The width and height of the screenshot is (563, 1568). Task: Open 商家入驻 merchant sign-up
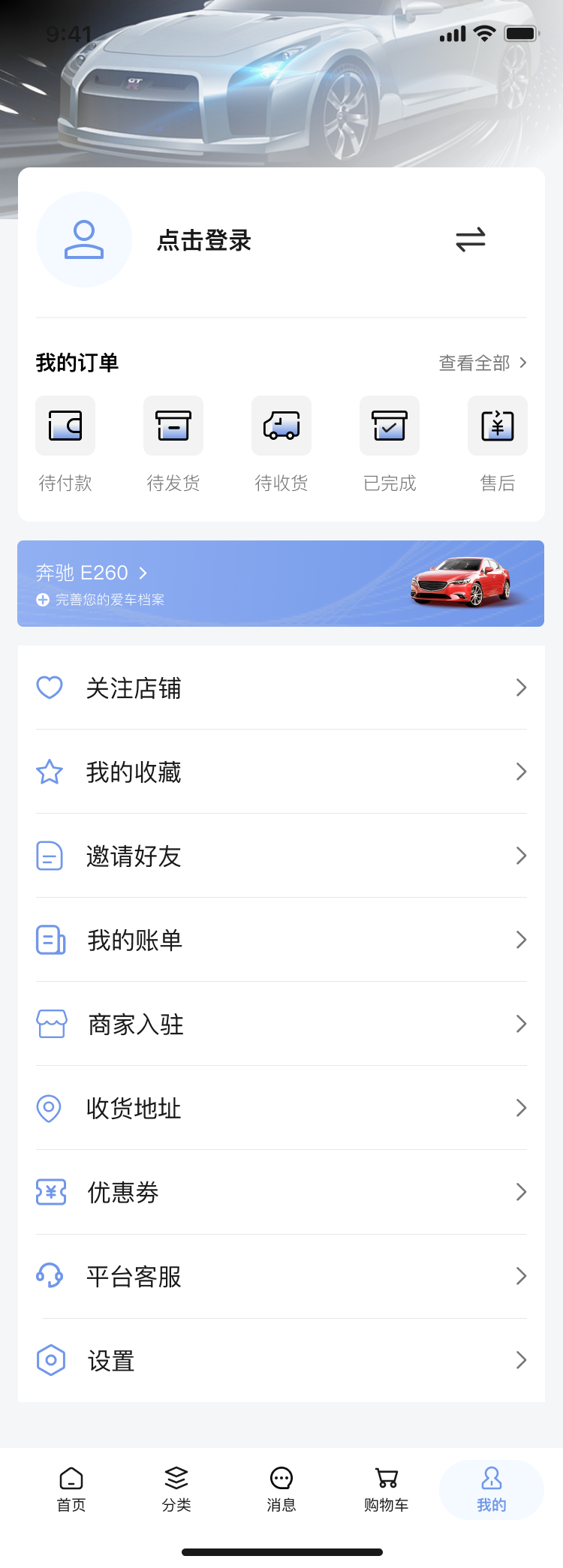click(x=281, y=1024)
